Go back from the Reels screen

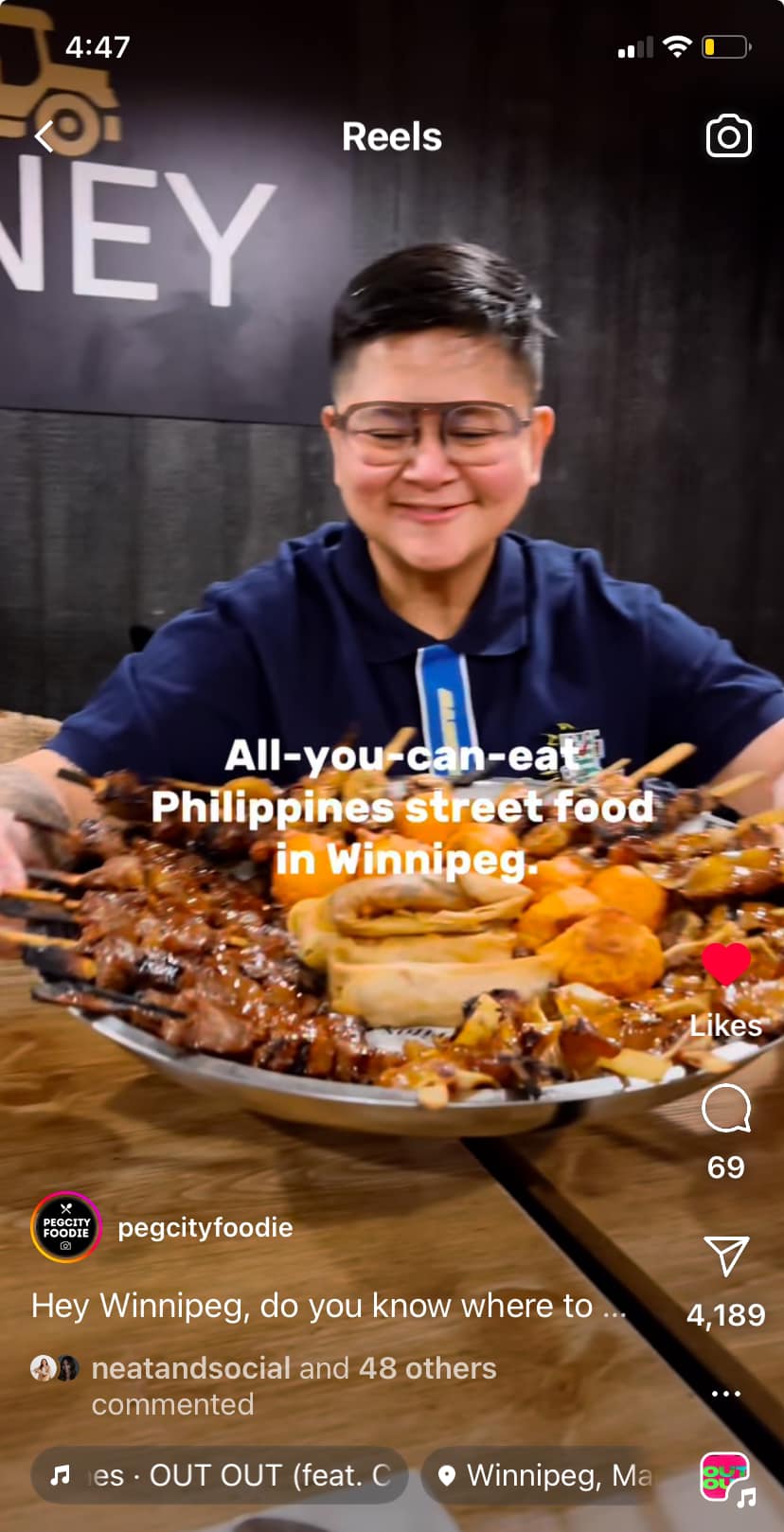[45, 136]
